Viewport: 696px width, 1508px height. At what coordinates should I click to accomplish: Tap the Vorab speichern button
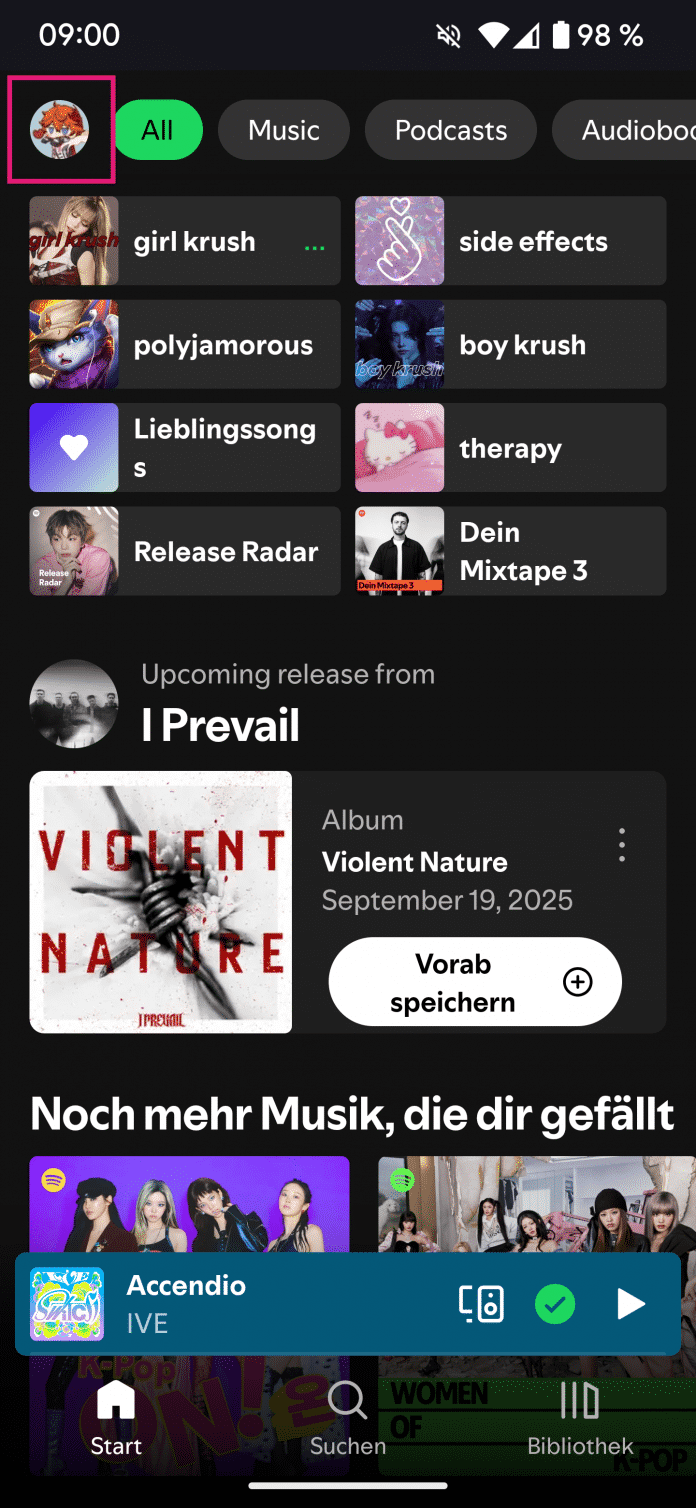pos(475,982)
